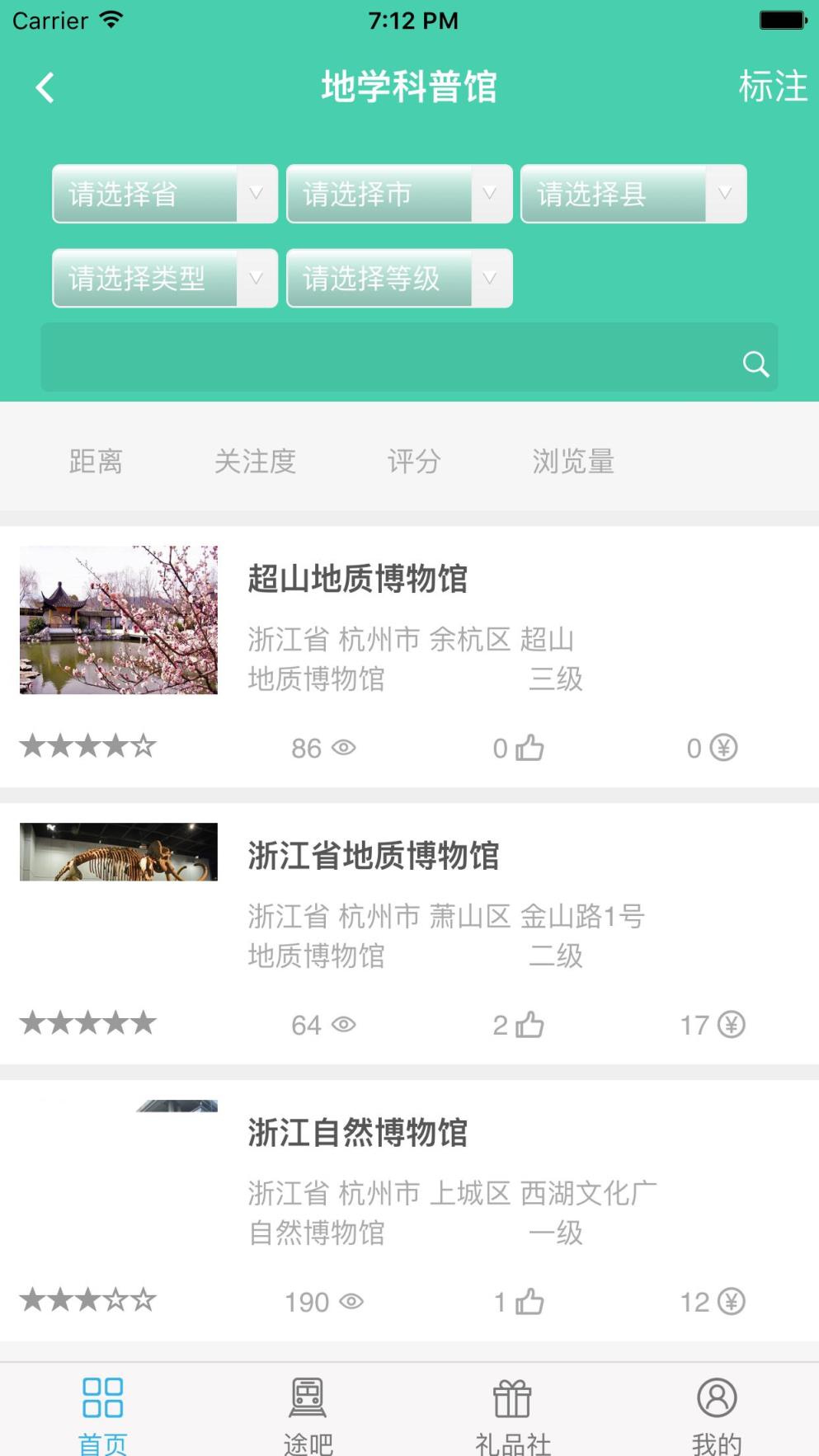Open the 浙江省地质博物馆 list entry
Image resolution: width=819 pixels, height=1456 pixels.
point(374,855)
